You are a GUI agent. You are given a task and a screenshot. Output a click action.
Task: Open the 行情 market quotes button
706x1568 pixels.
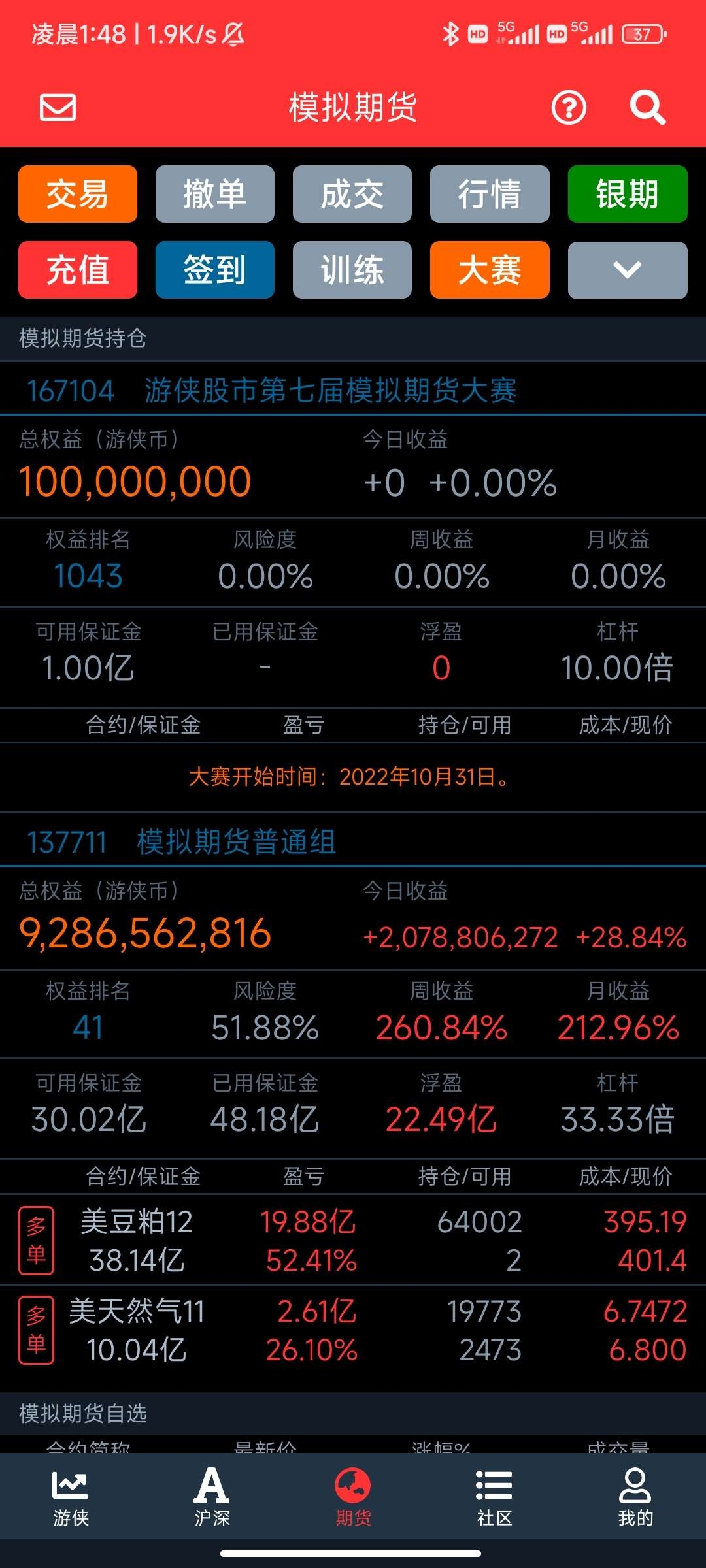pos(490,194)
